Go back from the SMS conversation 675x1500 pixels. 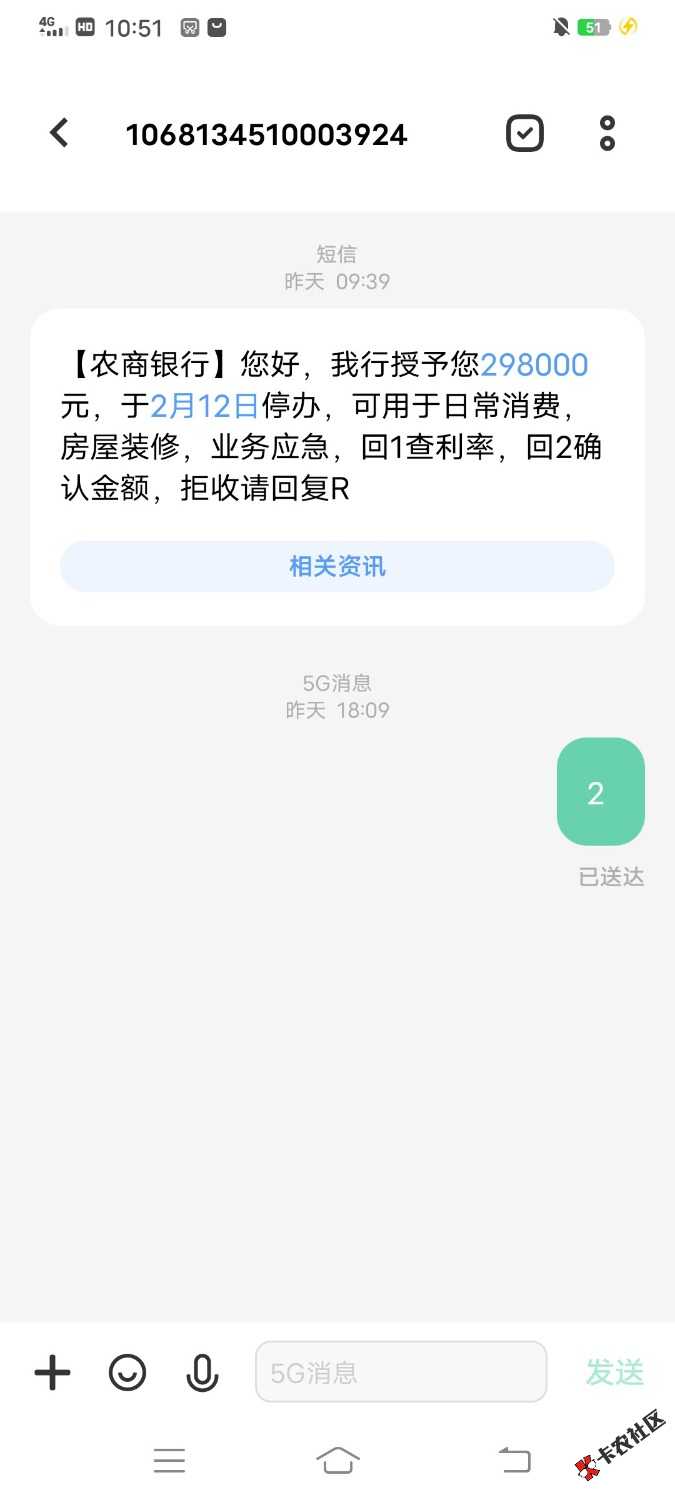[x=59, y=133]
